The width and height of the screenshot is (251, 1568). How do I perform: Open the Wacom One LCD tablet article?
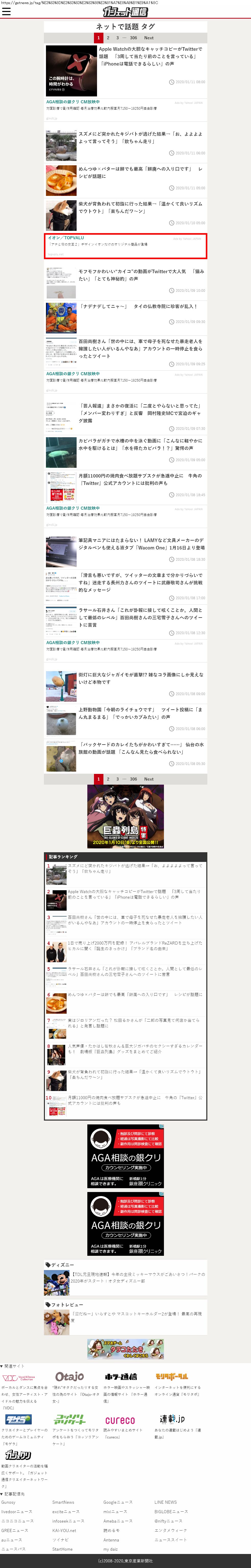141,544
